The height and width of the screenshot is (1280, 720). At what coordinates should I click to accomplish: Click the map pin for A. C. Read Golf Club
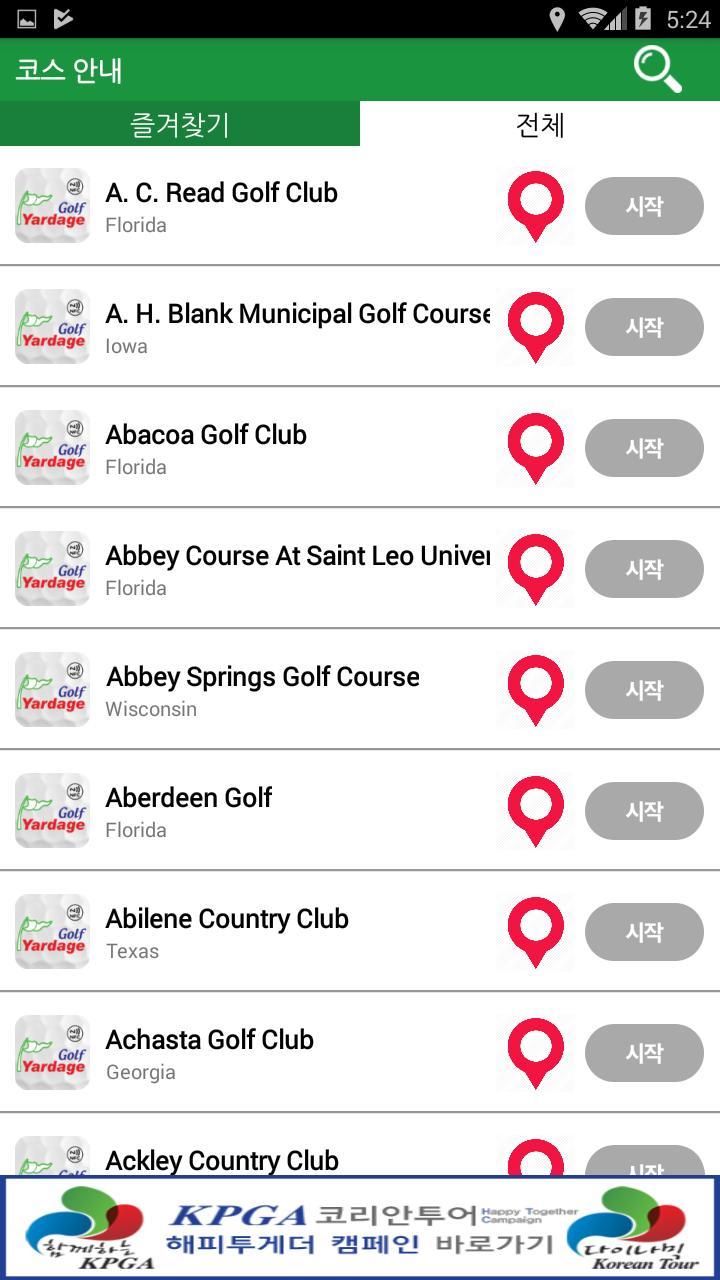[535, 206]
